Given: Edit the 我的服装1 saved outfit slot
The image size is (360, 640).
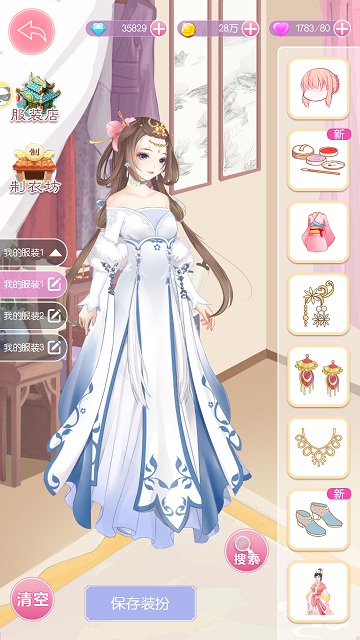Looking at the screenshot, I should point(54,284).
